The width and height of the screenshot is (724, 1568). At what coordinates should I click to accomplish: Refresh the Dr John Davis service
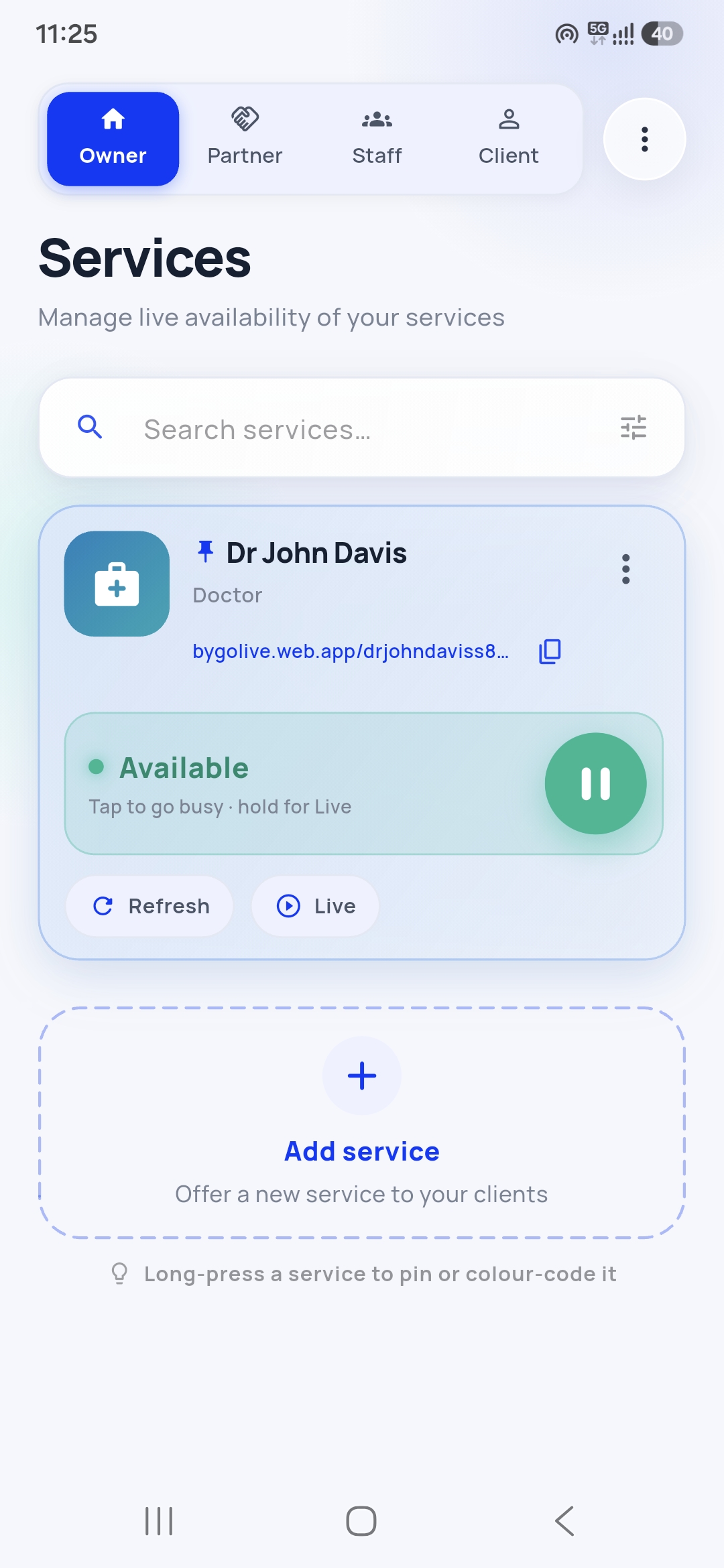coord(149,906)
